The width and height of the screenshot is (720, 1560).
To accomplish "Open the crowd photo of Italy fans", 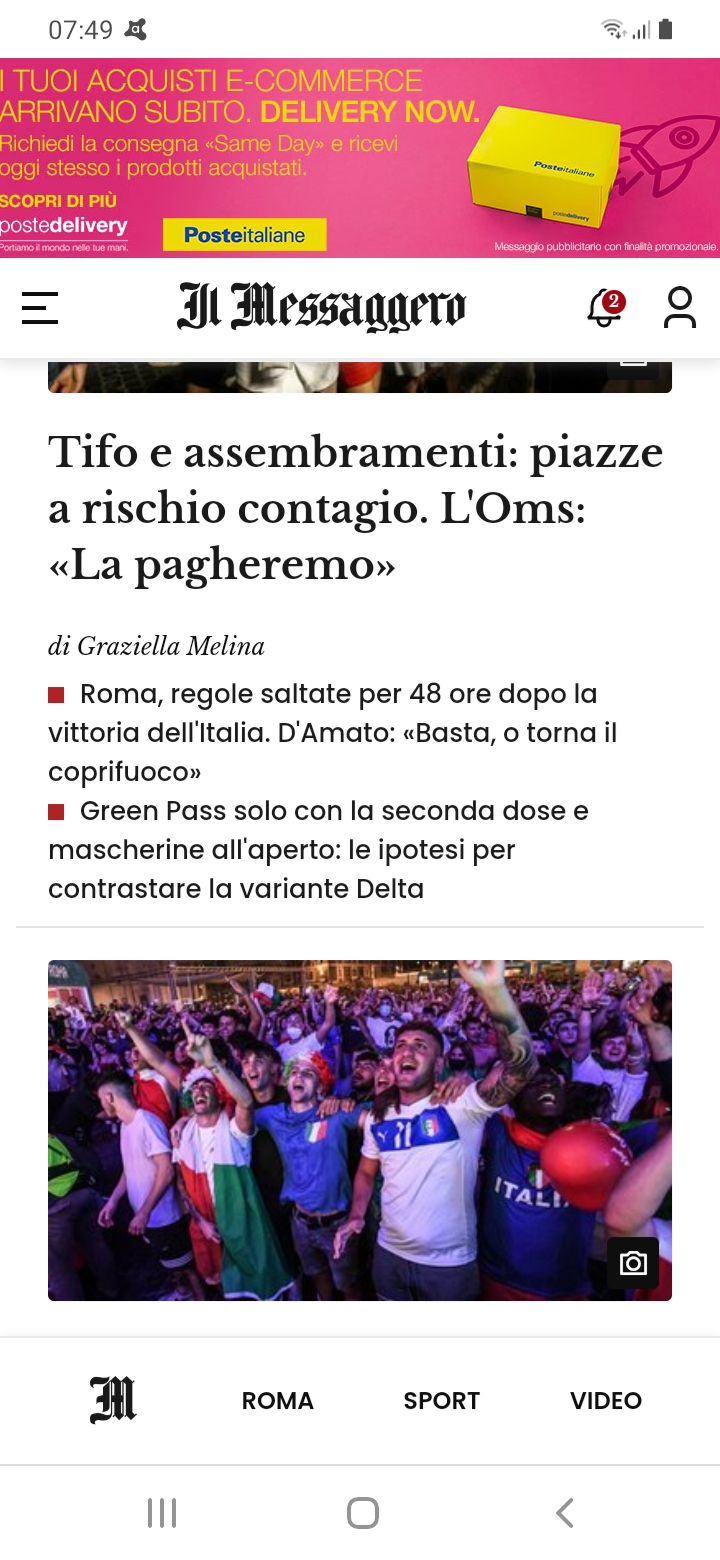I will pos(360,1130).
